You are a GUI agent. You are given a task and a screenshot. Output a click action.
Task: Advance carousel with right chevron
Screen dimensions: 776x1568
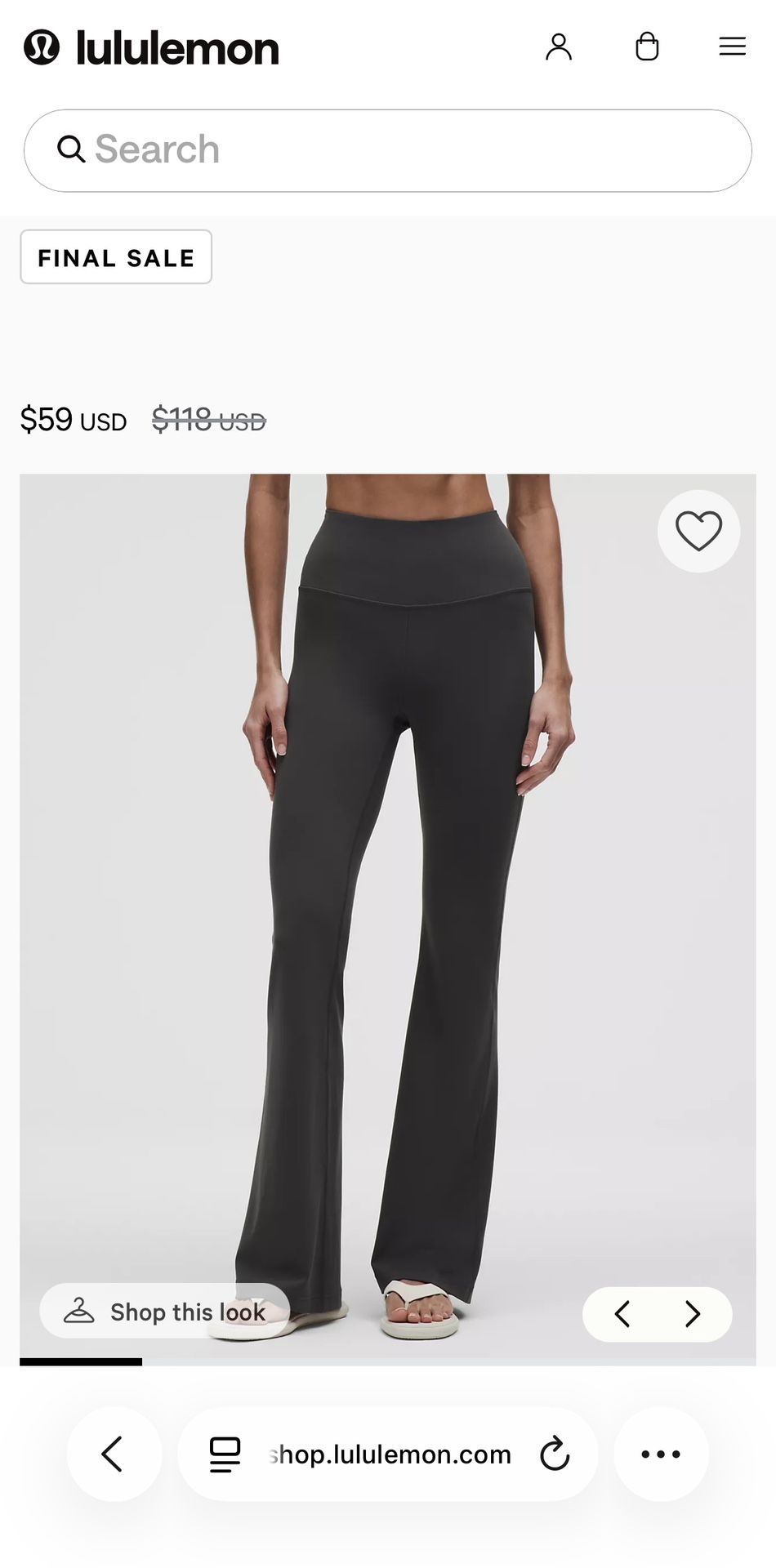coord(693,1314)
